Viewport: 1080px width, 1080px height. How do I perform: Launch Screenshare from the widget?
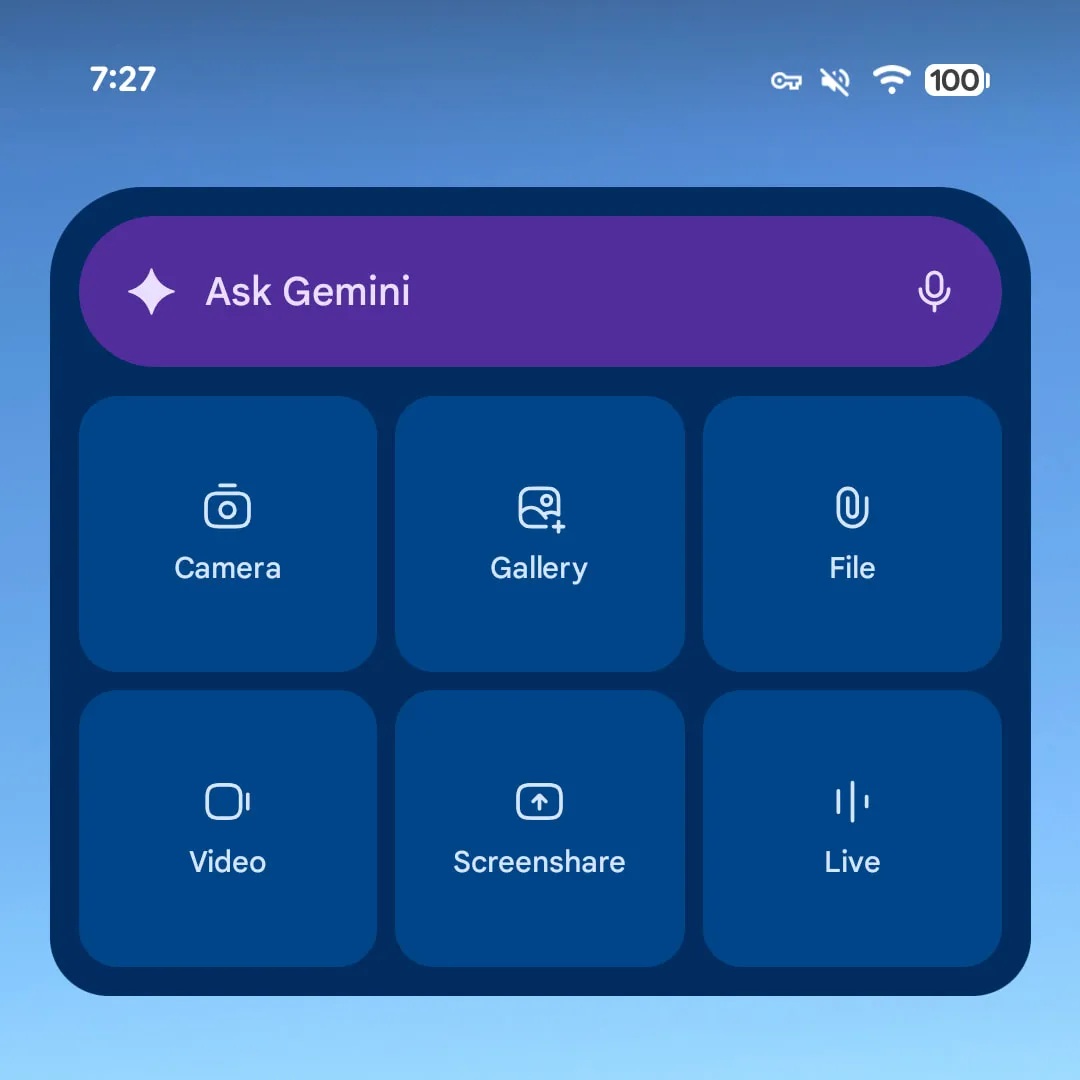539,829
